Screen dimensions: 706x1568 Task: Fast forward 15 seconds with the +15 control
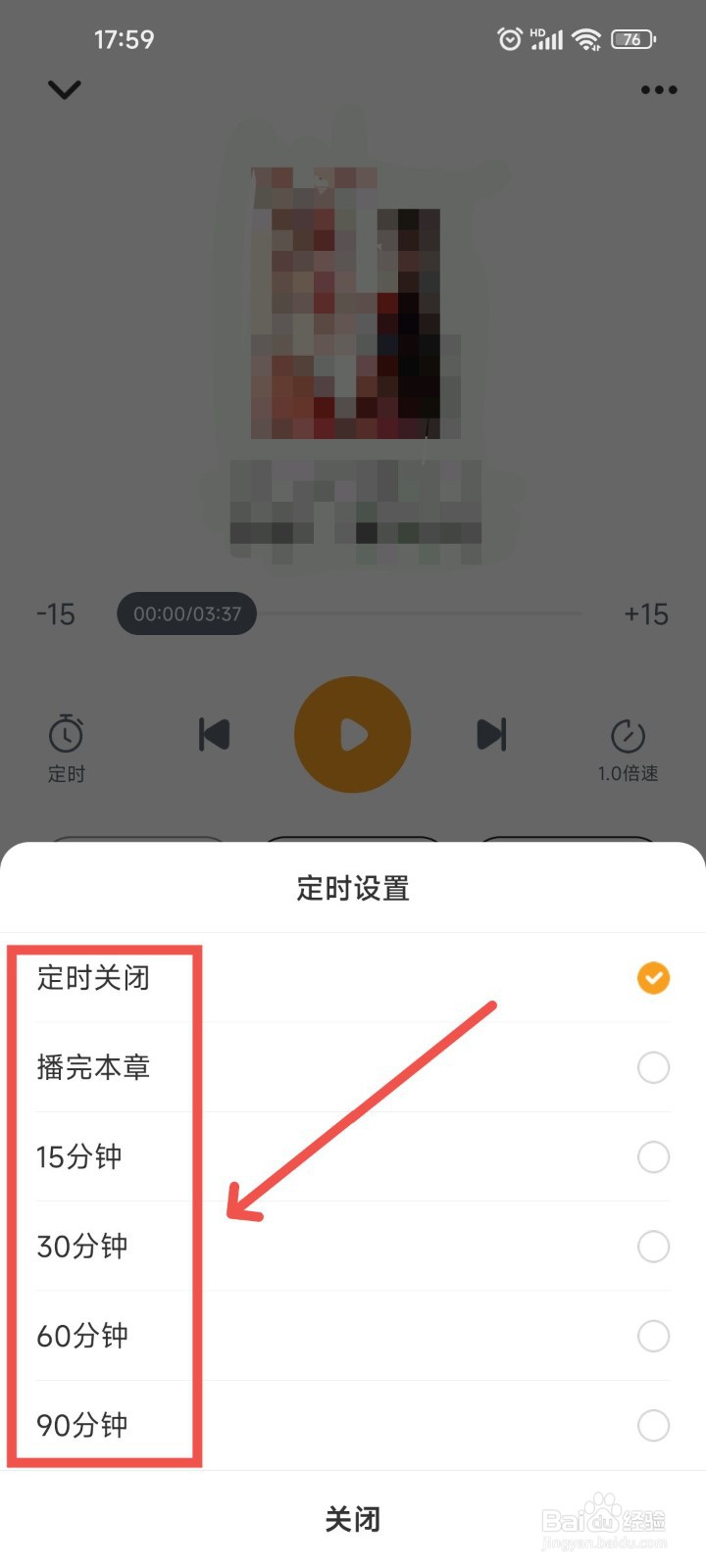click(x=646, y=614)
